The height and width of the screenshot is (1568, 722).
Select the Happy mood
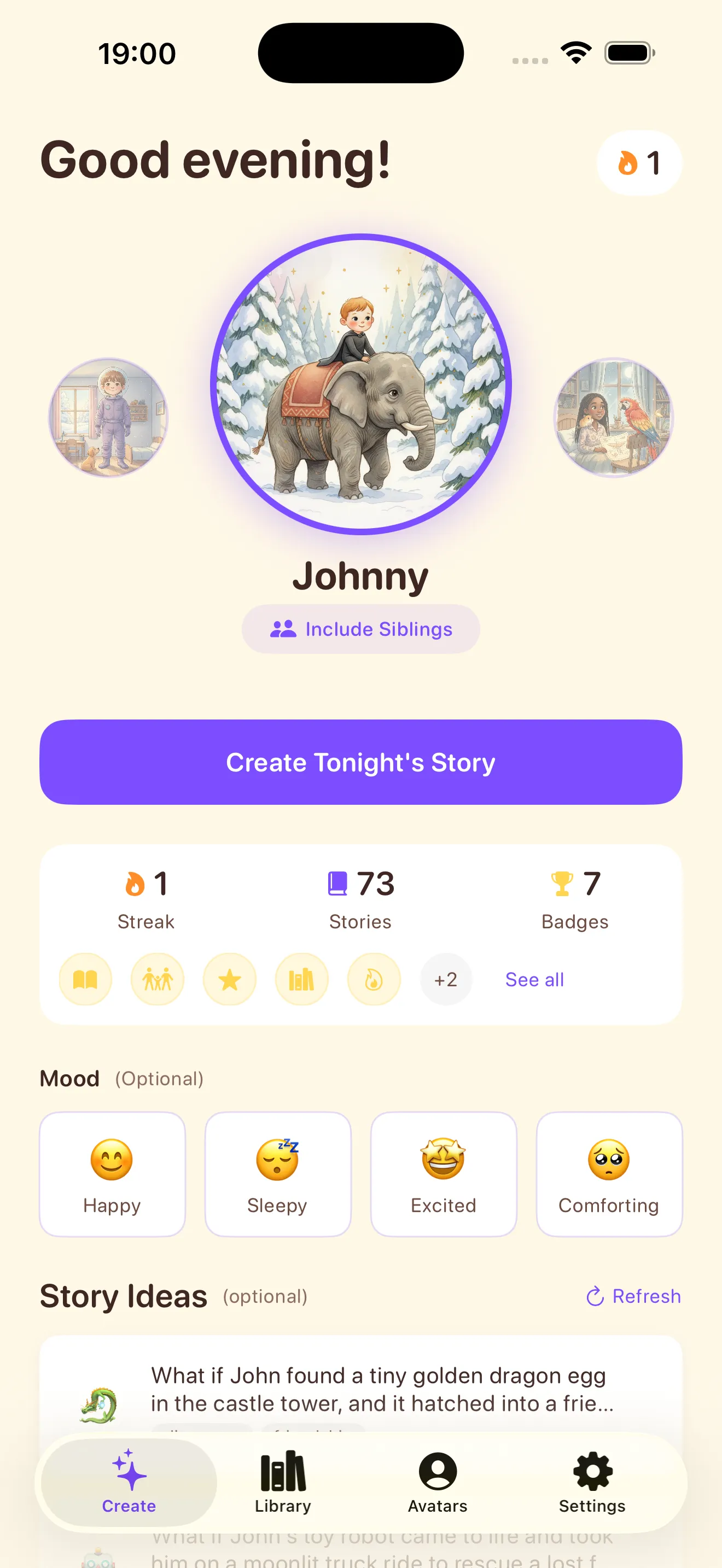112,1173
